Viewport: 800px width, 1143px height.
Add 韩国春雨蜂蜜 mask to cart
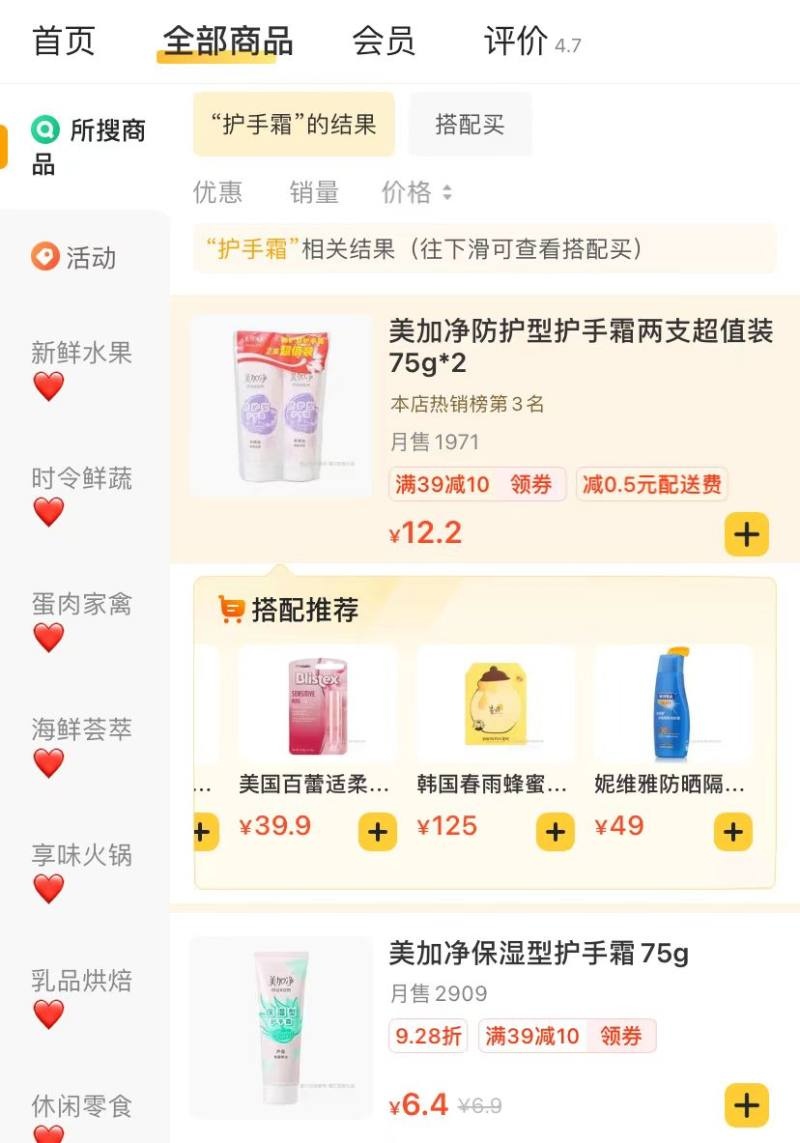pos(555,831)
